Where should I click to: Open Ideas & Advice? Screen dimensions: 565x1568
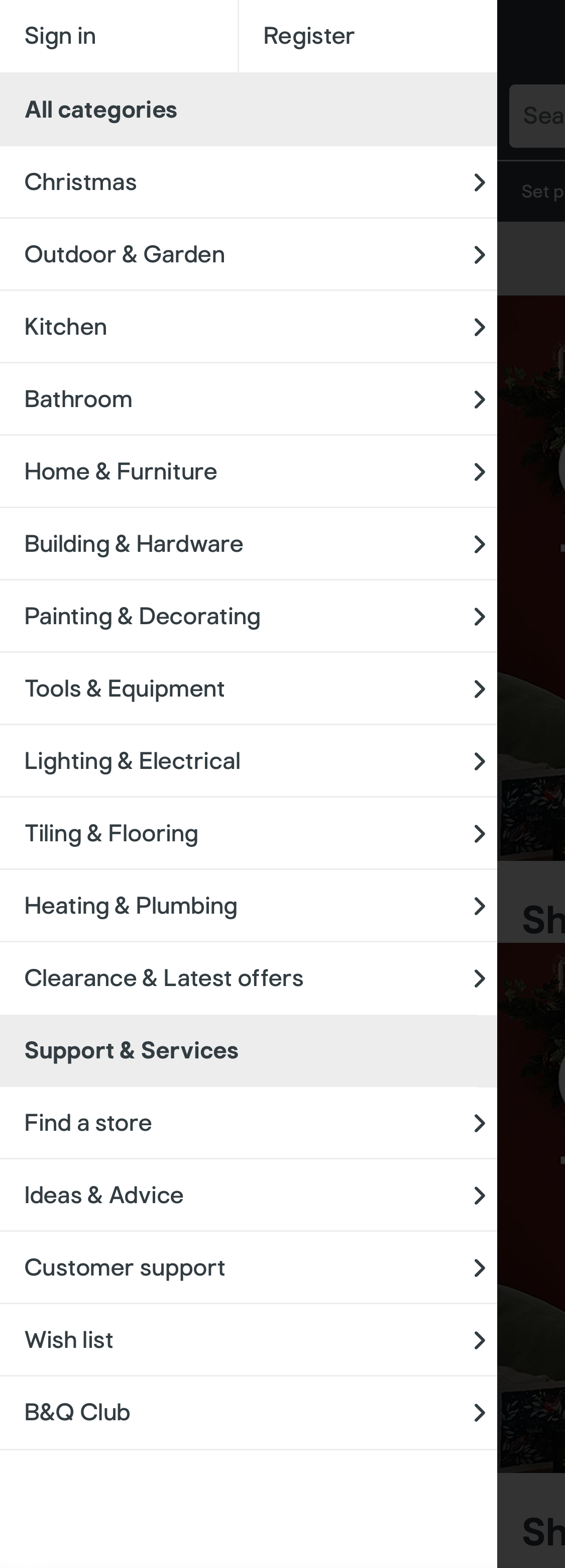(250, 1195)
